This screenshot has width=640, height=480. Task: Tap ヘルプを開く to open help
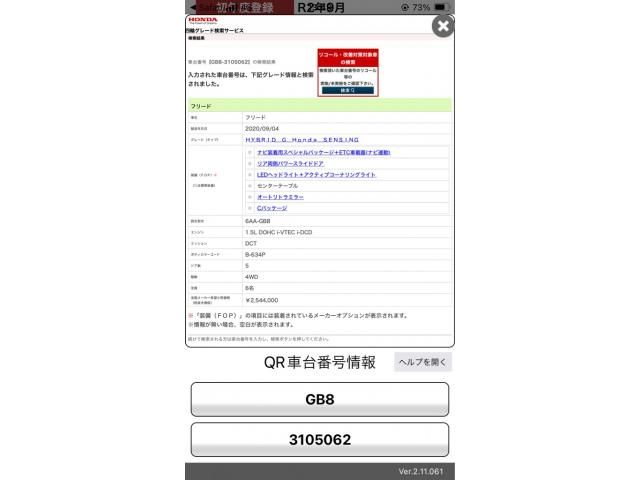point(423,362)
